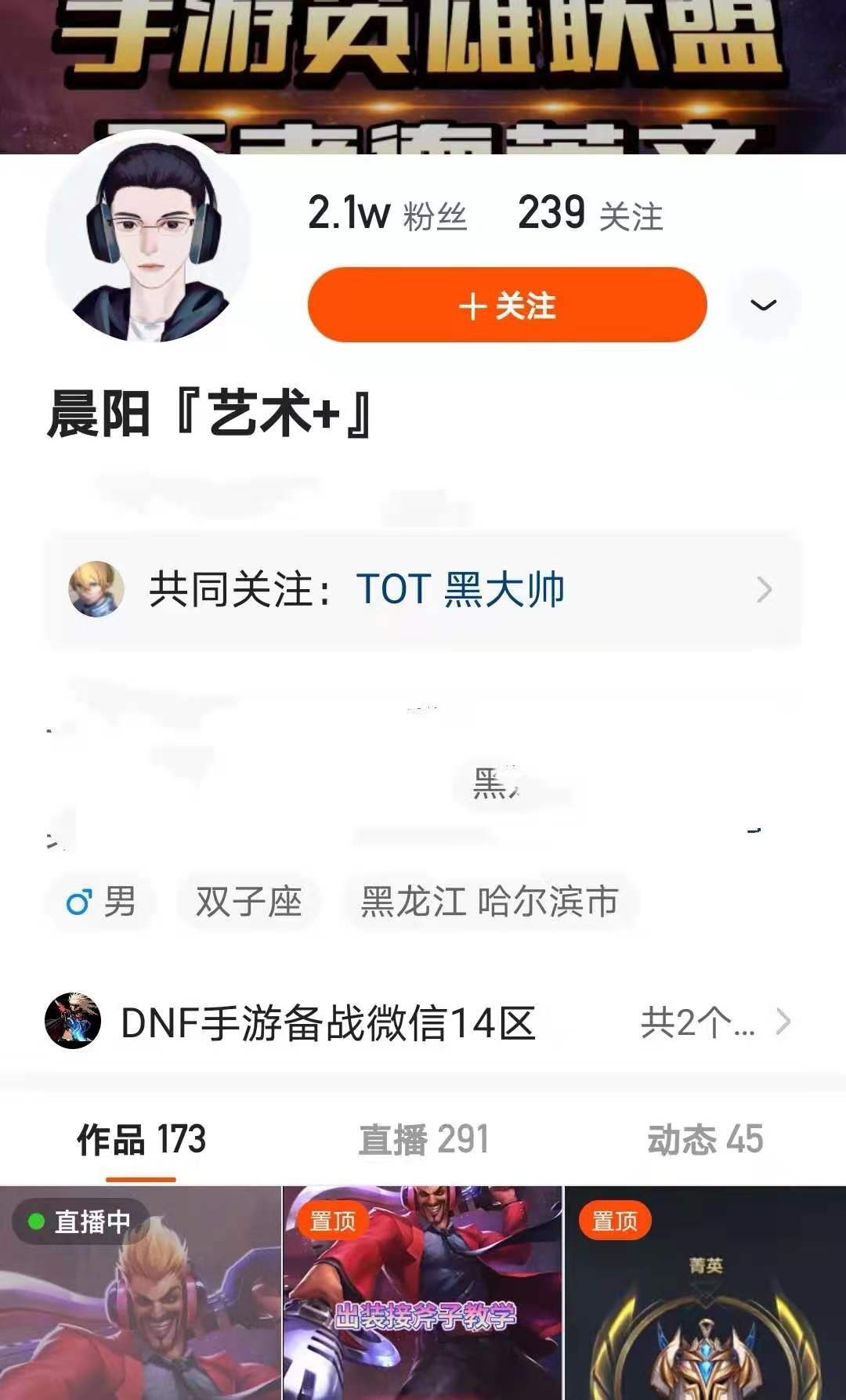846x1400 pixels.
Task: Open pinned video 出装接斧子教学
Action: click(423, 1293)
